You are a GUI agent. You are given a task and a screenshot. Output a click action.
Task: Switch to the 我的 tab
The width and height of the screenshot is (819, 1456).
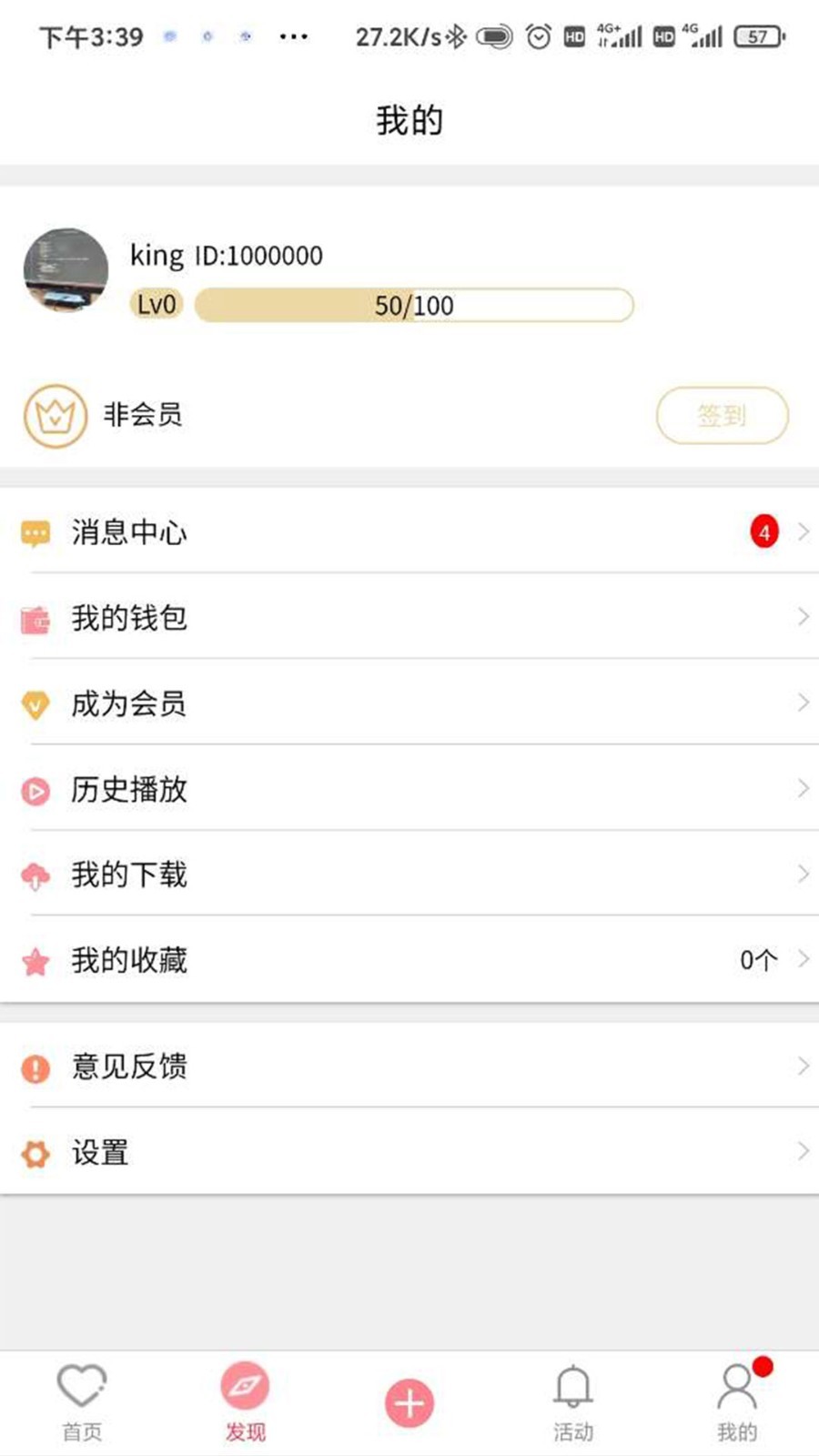coord(737,1401)
